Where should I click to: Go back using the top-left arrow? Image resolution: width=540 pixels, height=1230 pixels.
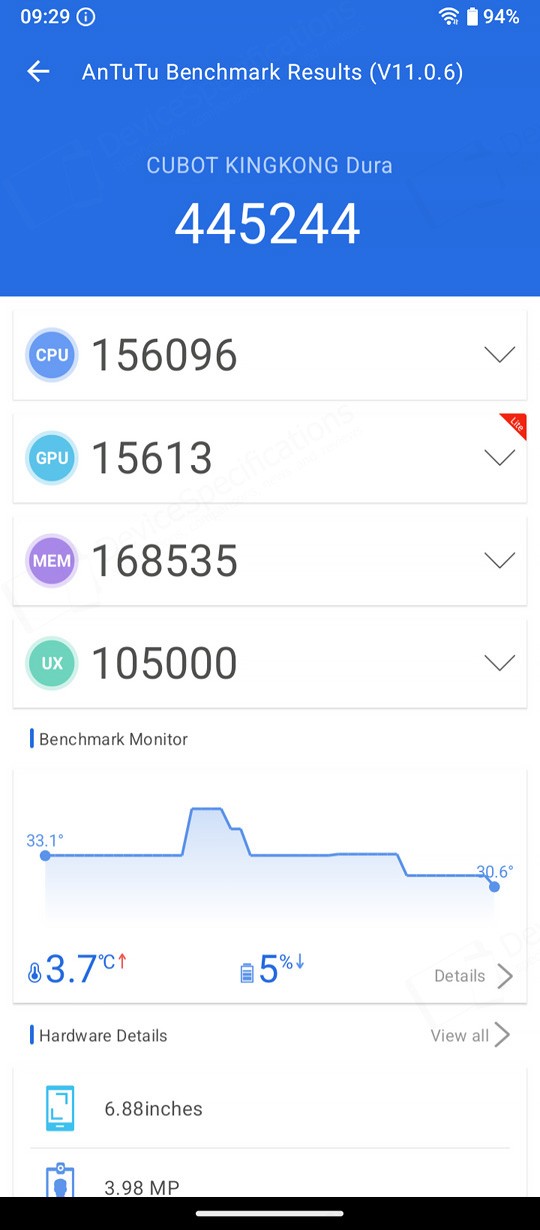[x=38, y=71]
